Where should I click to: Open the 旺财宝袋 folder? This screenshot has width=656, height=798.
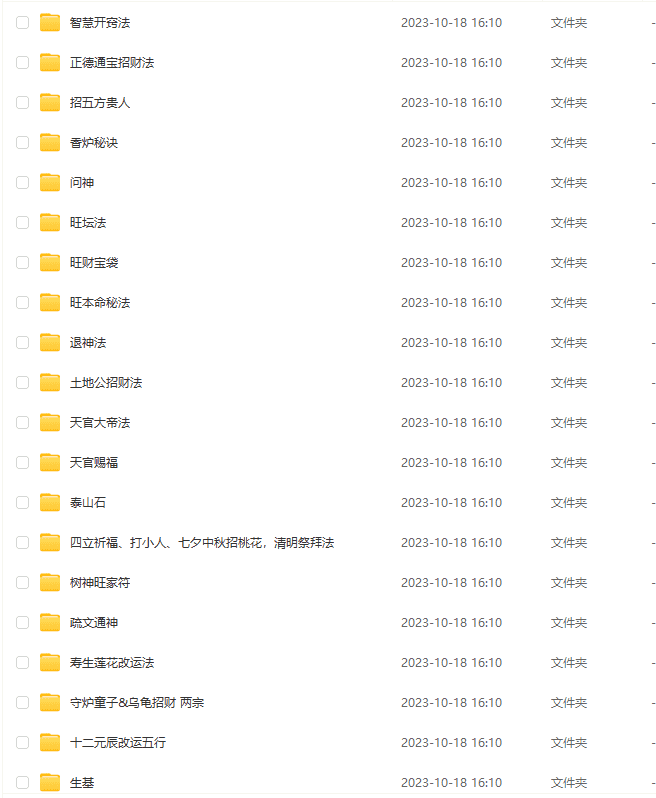94,262
